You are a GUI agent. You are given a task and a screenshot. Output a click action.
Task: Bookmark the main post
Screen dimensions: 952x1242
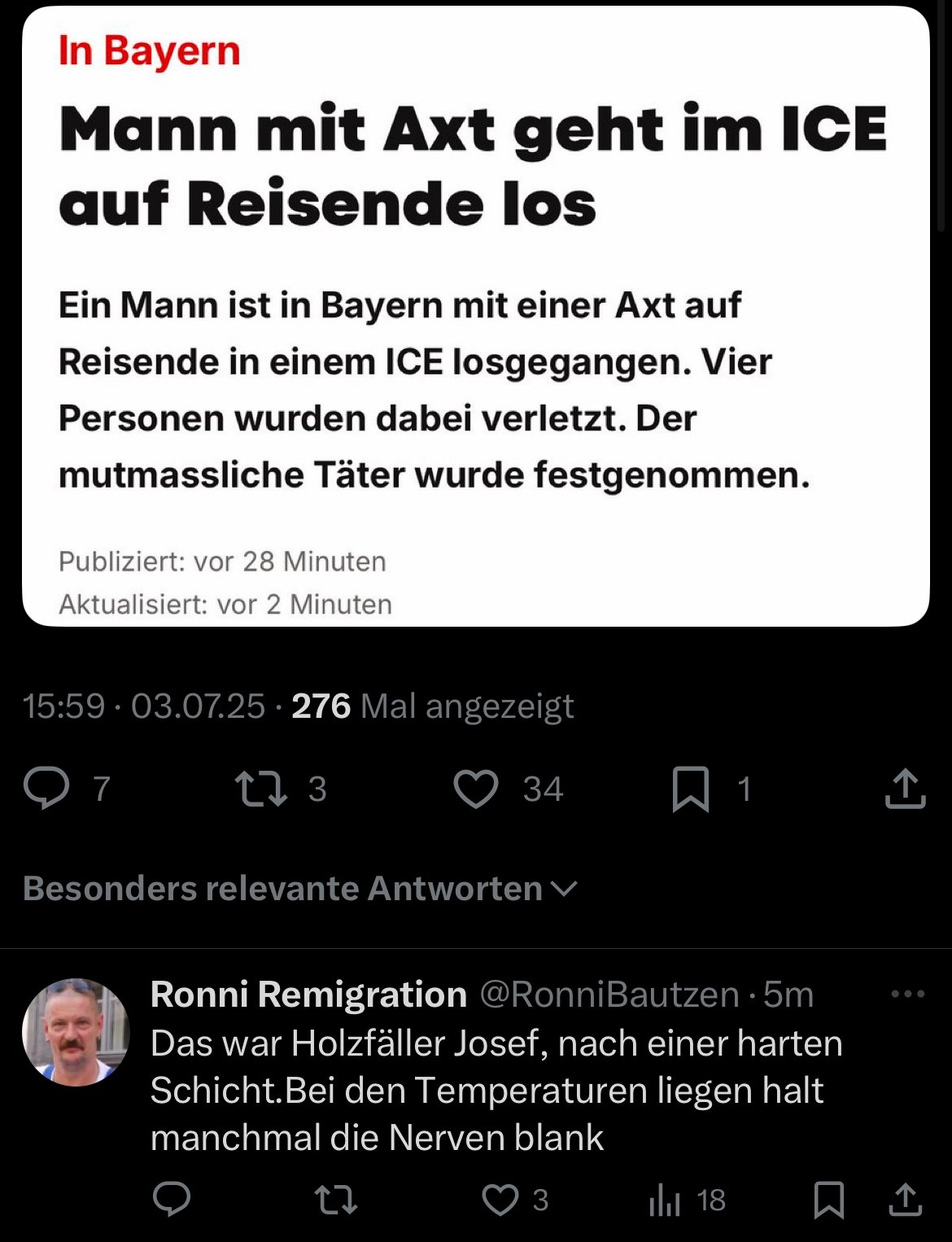691,789
